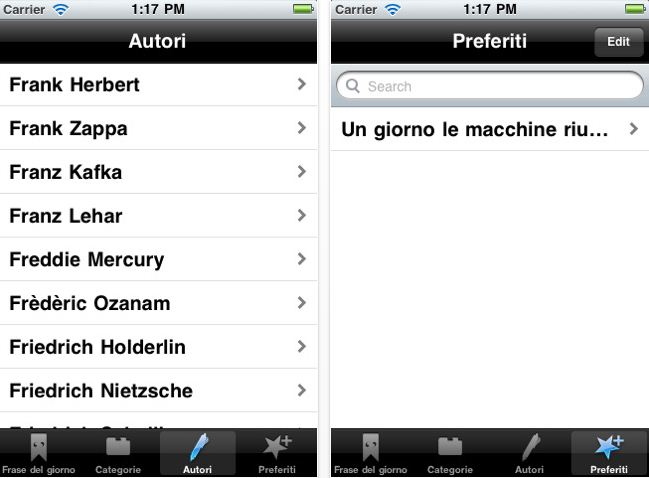Open author Frank Herbert
Viewport: 649px width, 478px height.
[158, 85]
